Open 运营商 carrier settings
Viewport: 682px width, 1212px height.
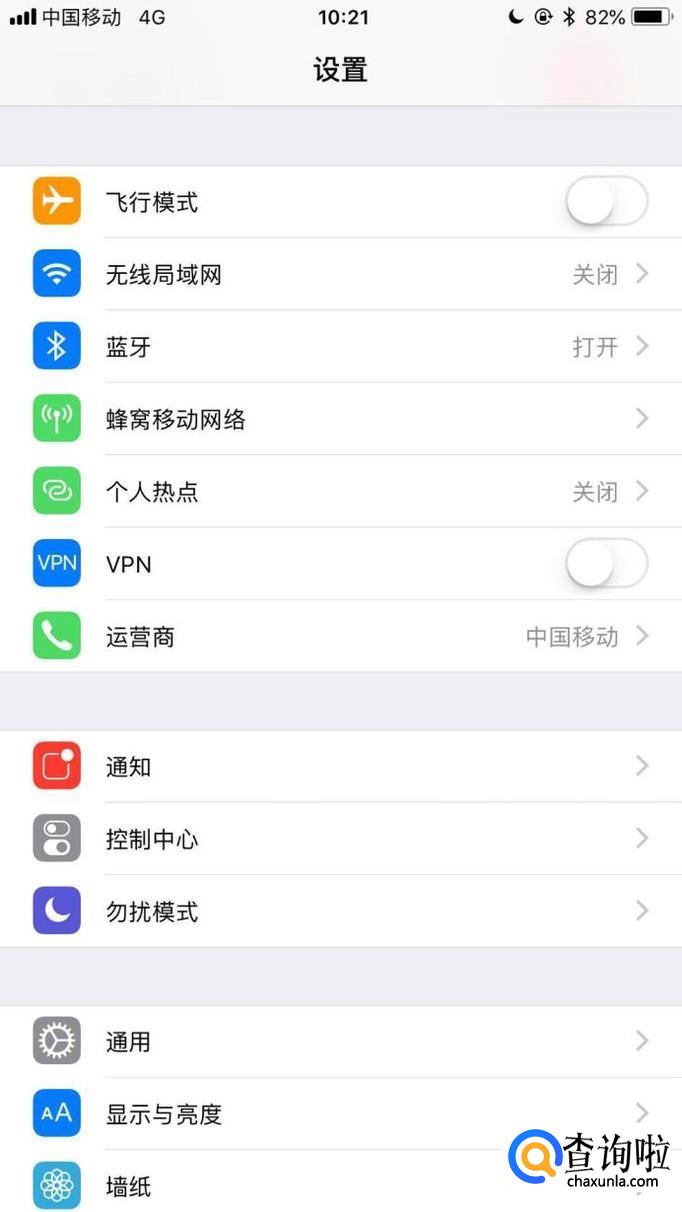[340, 637]
